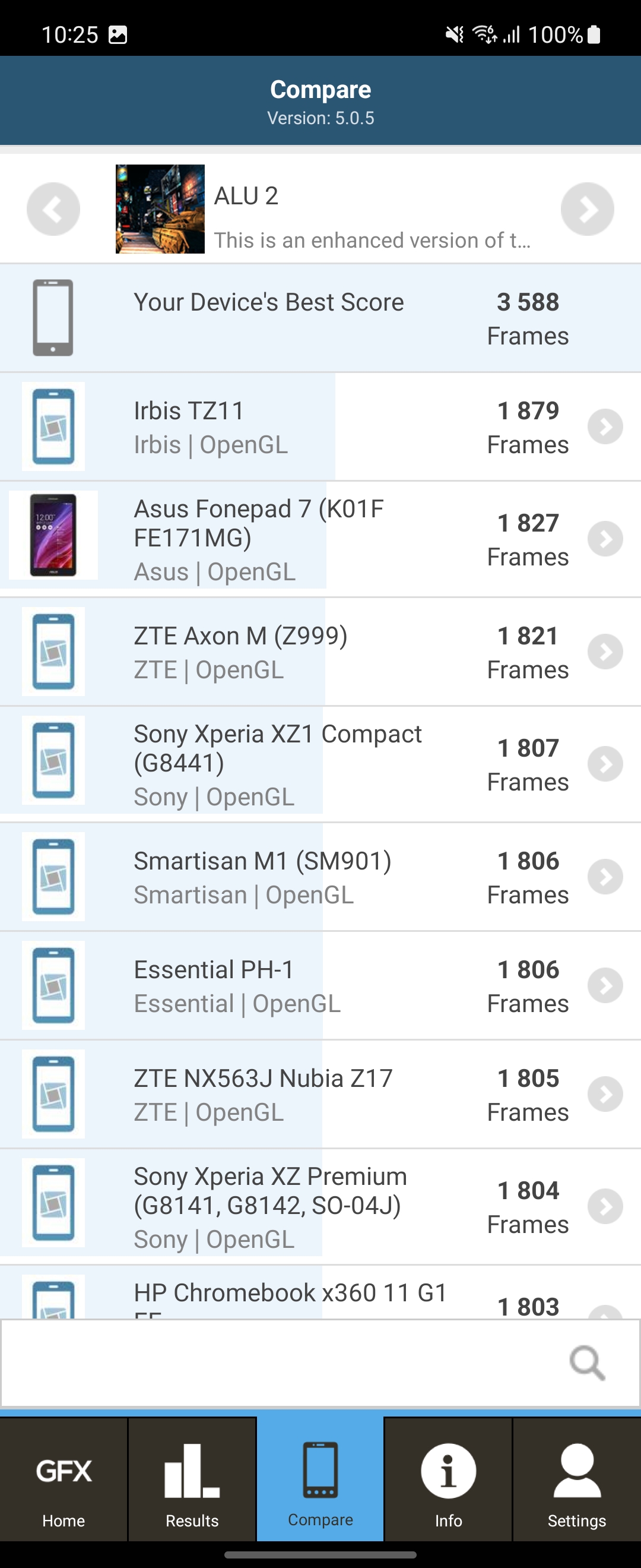
Task: Open the ZTE NX563J Nubia Z17 row
Action: pos(320,1094)
